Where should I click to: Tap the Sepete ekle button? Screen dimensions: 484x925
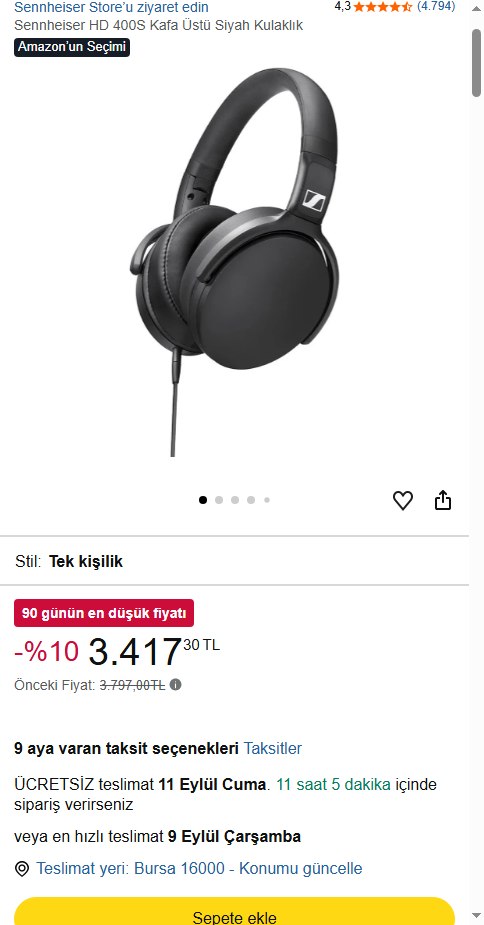pos(234,912)
